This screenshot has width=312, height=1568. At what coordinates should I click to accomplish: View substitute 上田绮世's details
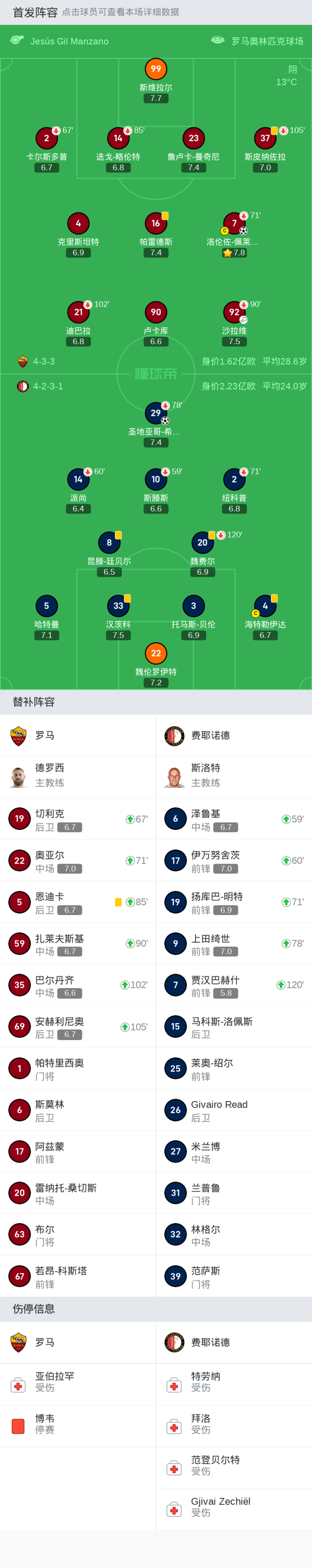tap(234, 943)
